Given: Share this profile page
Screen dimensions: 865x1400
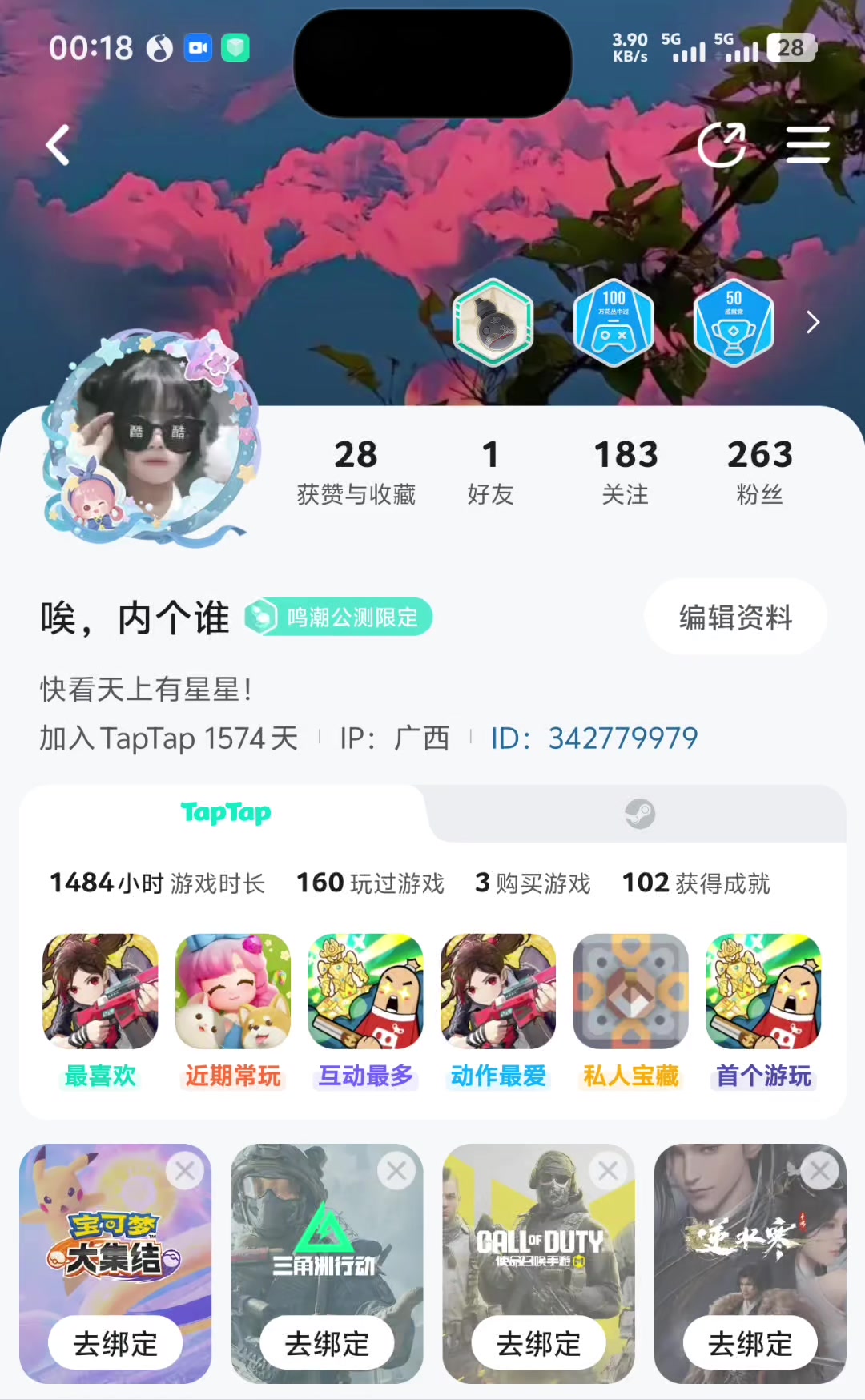Looking at the screenshot, I should pyautogui.click(x=721, y=145).
